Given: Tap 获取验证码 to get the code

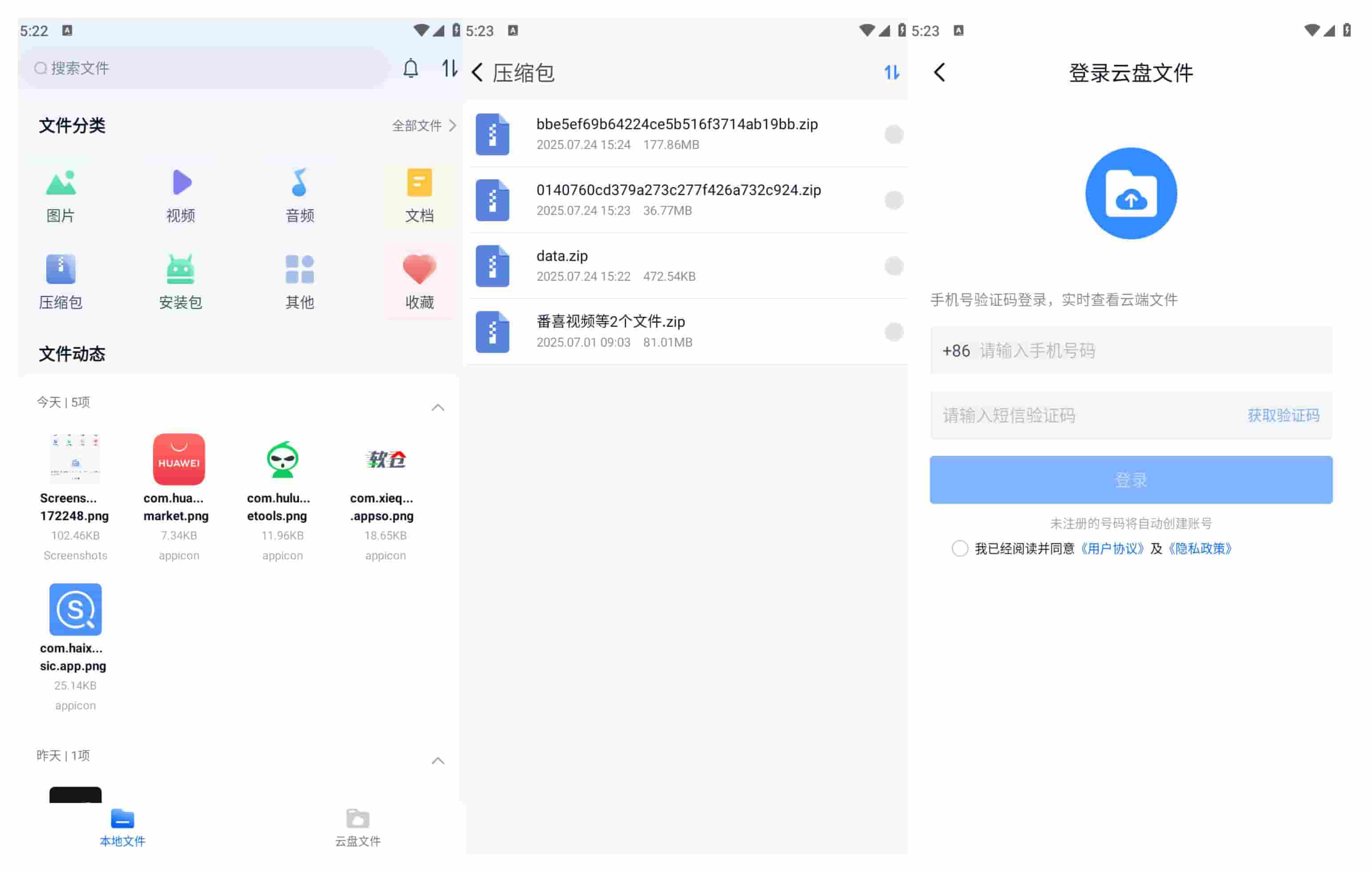Looking at the screenshot, I should pyautogui.click(x=1283, y=415).
